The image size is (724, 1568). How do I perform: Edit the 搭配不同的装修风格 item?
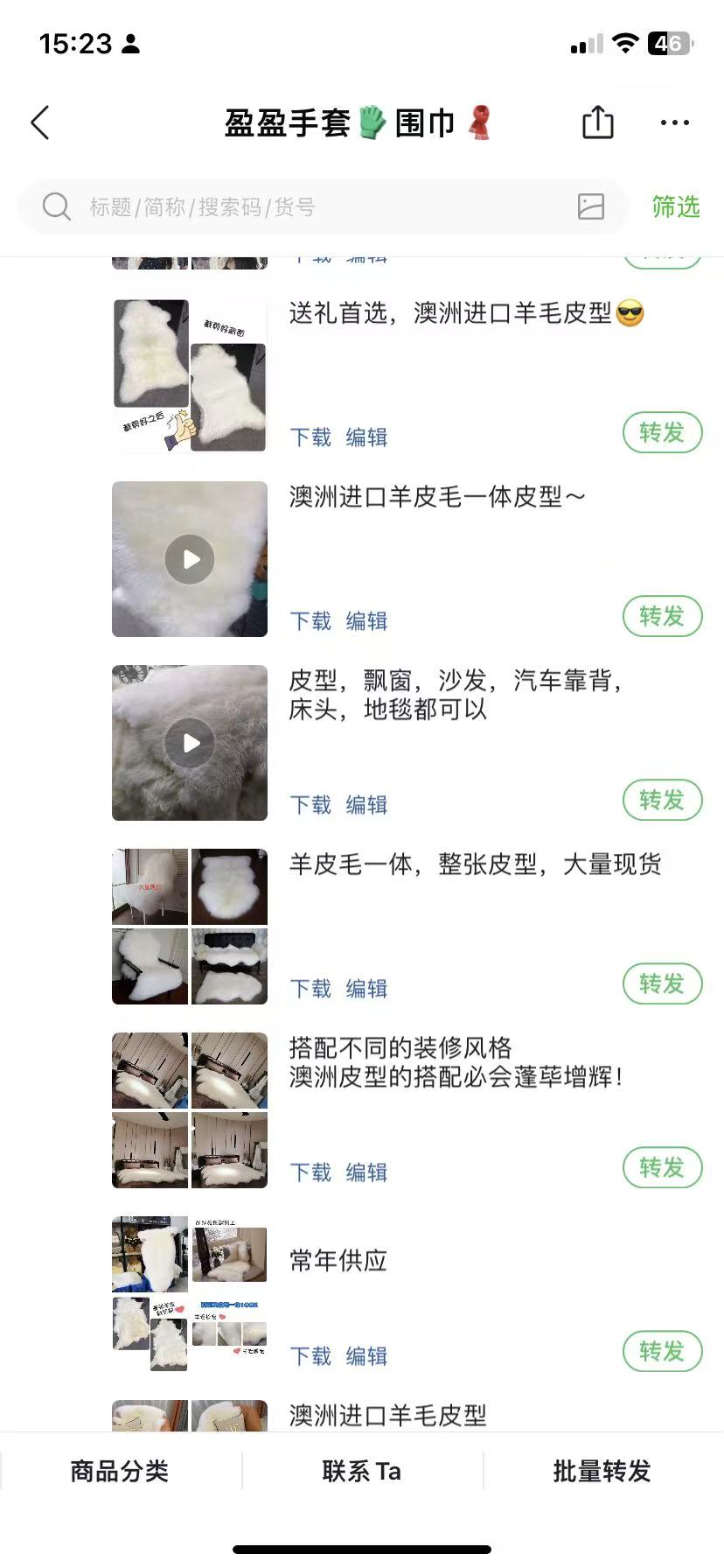click(366, 1172)
